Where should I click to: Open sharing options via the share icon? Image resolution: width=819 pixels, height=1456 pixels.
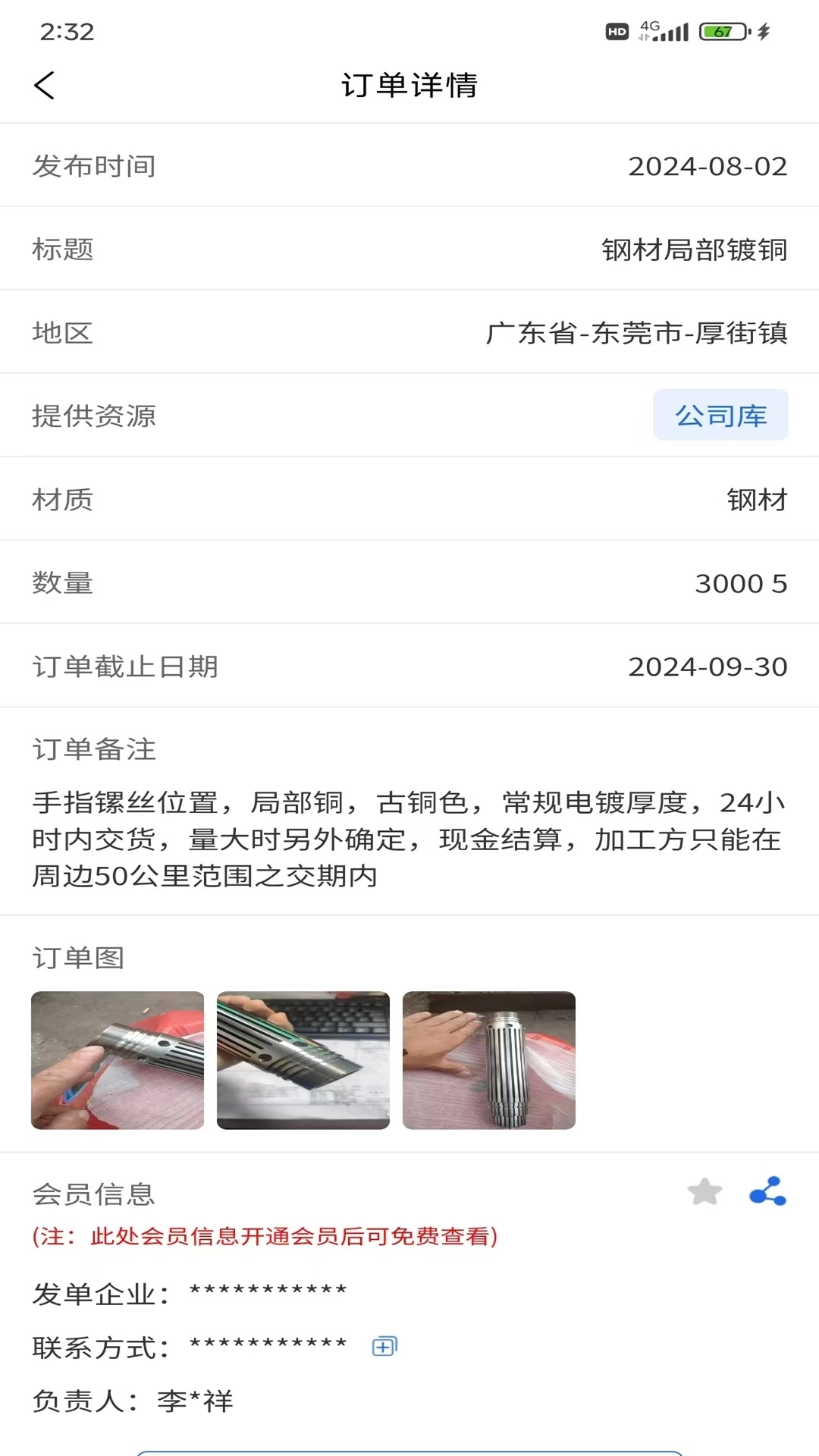[767, 1192]
